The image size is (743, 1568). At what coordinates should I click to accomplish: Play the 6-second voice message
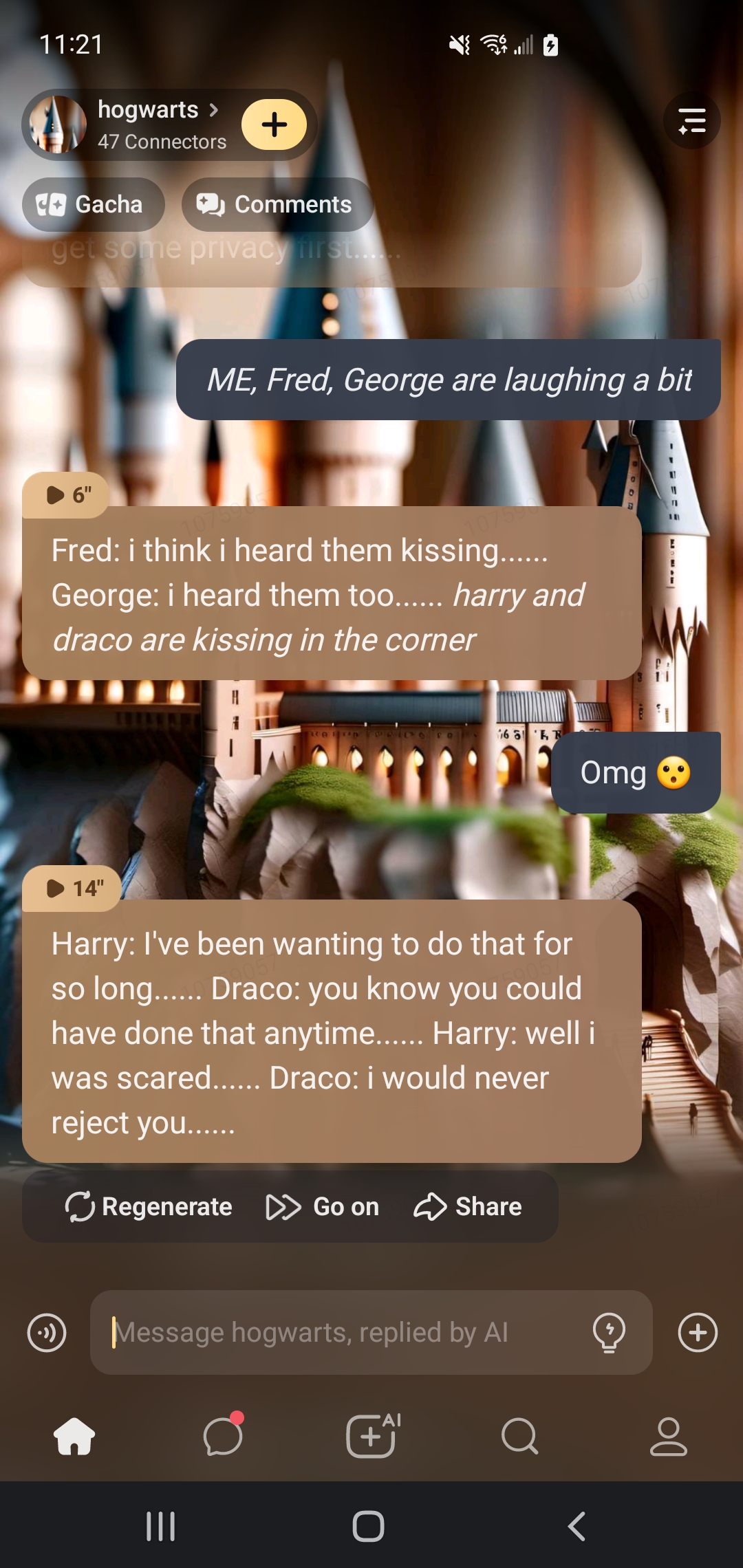(x=67, y=494)
